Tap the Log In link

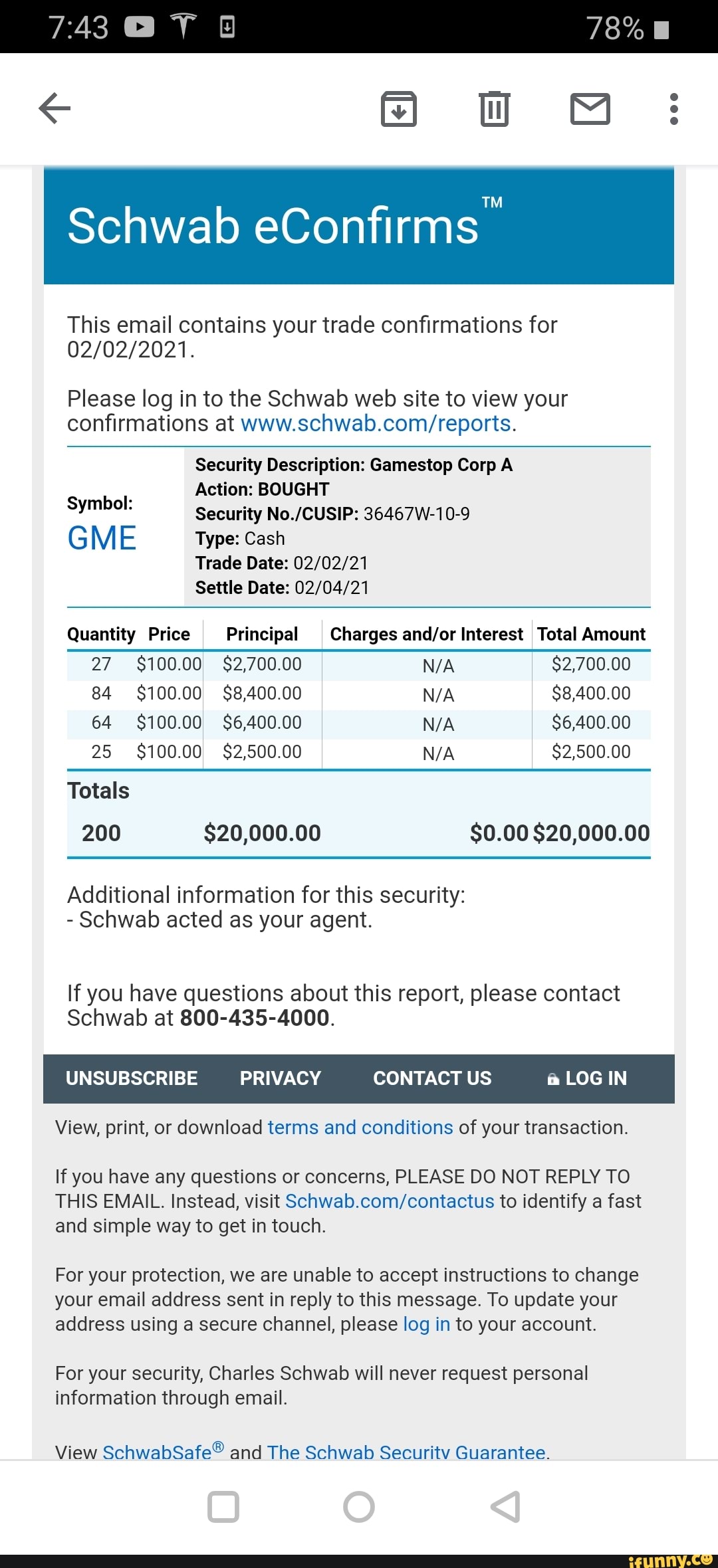(x=587, y=1078)
